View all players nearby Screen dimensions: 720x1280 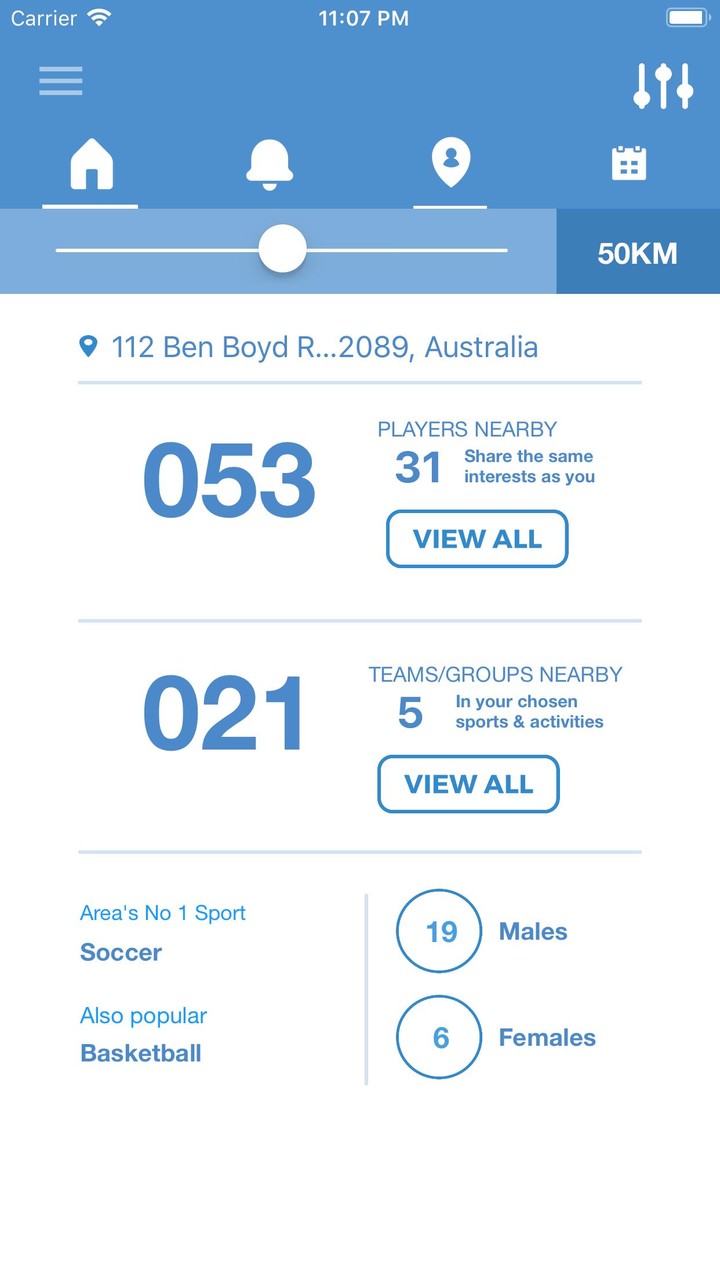[477, 538]
